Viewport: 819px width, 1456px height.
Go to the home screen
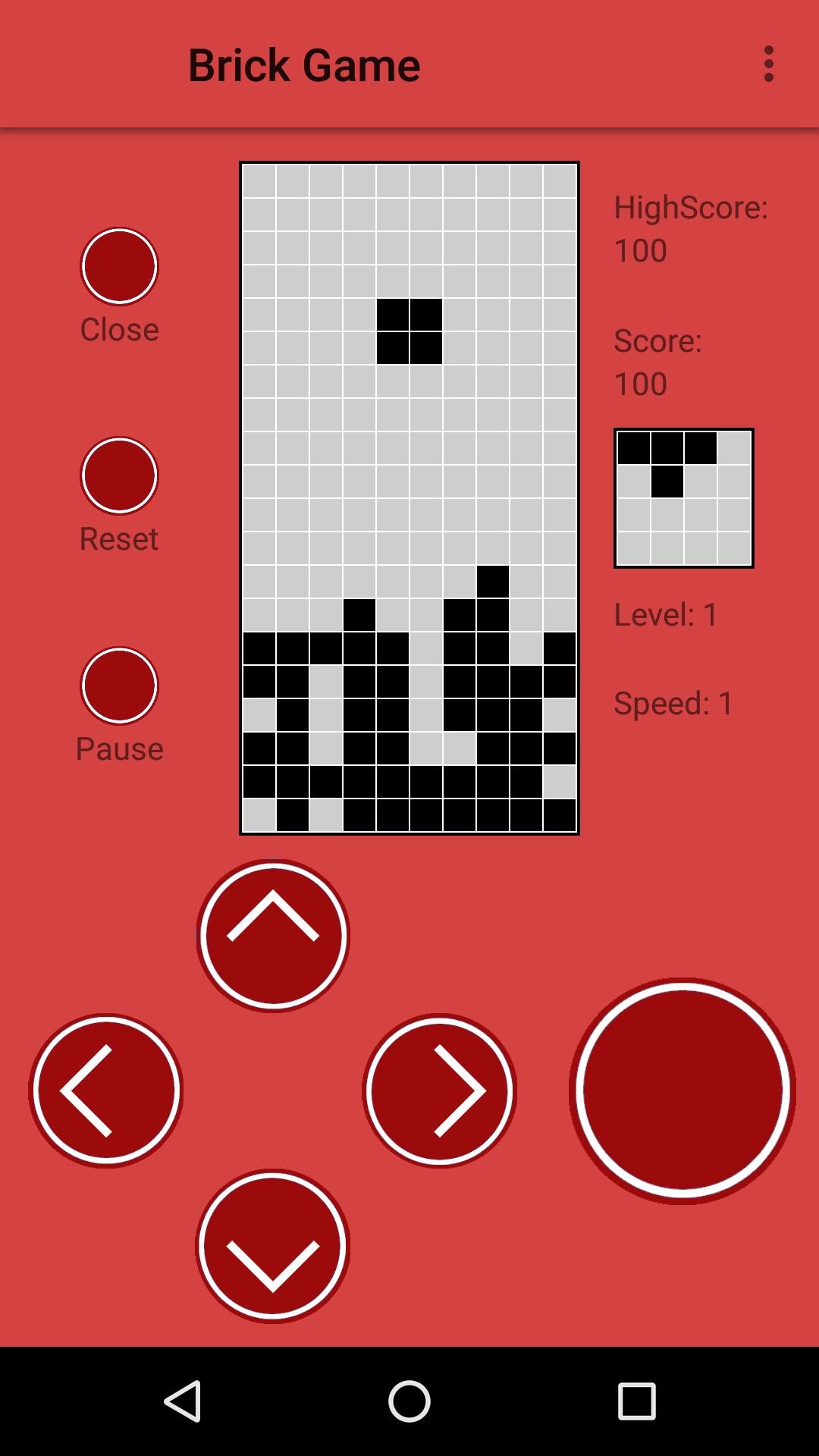click(x=409, y=1401)
